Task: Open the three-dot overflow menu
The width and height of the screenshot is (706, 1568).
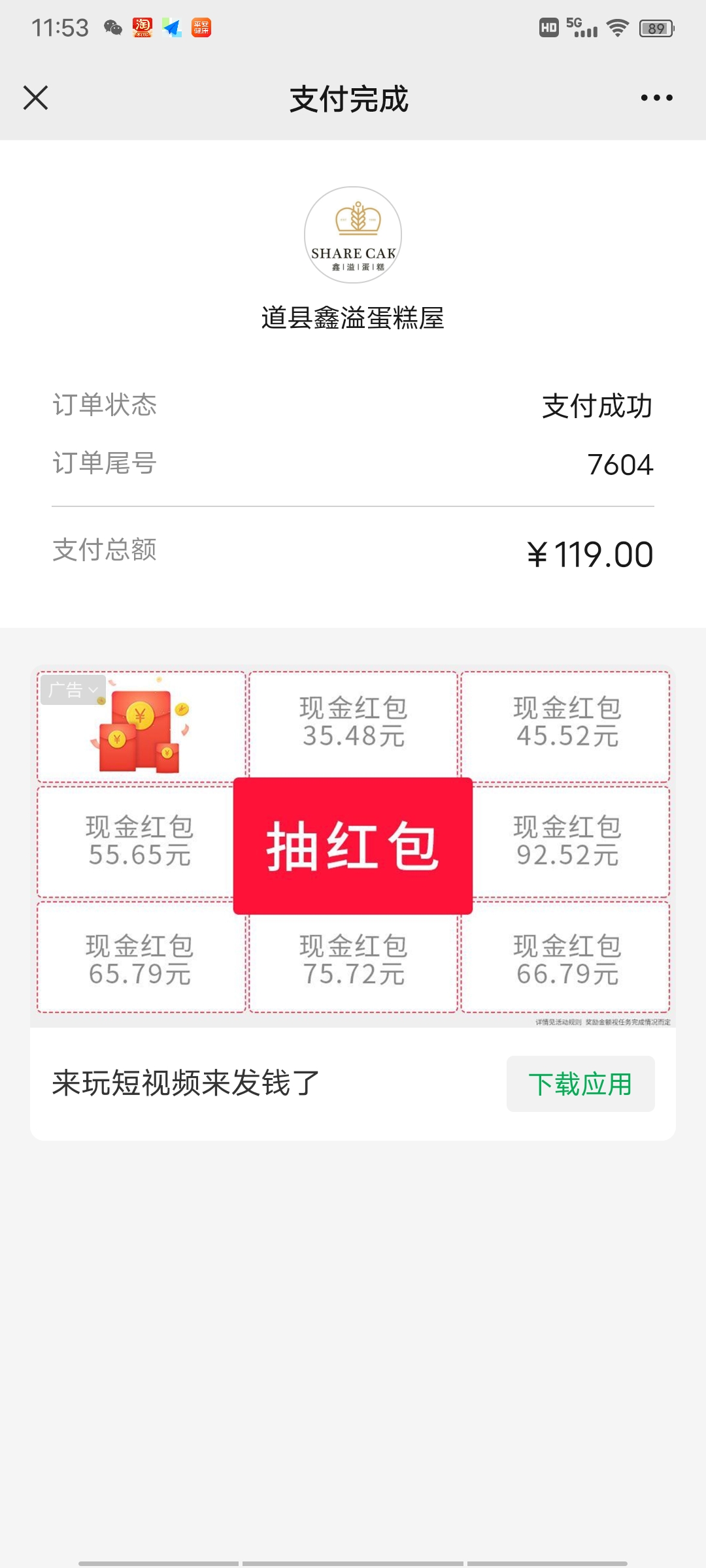Action: click(656, 98)
